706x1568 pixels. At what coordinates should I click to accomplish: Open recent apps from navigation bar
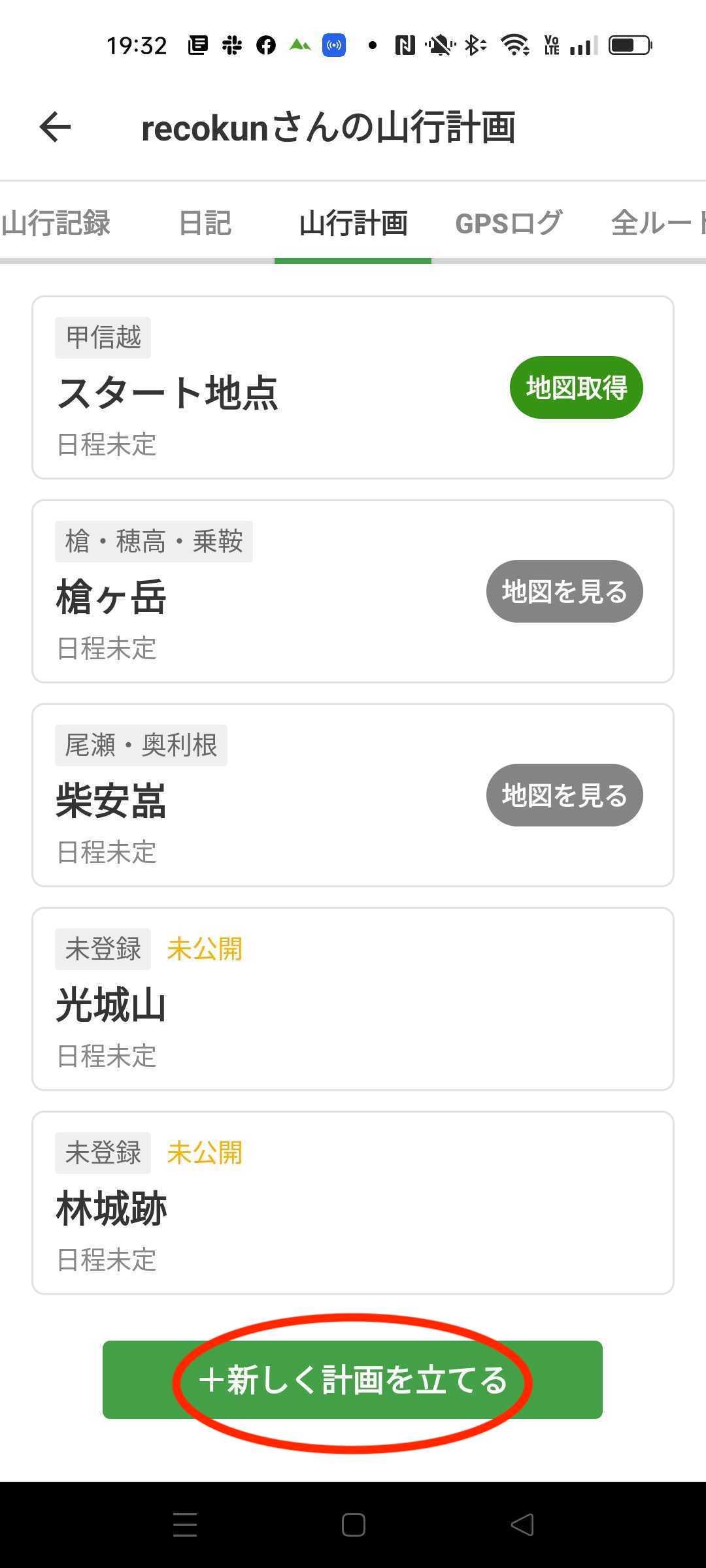pyautogui.click(x=185, y=1525)
